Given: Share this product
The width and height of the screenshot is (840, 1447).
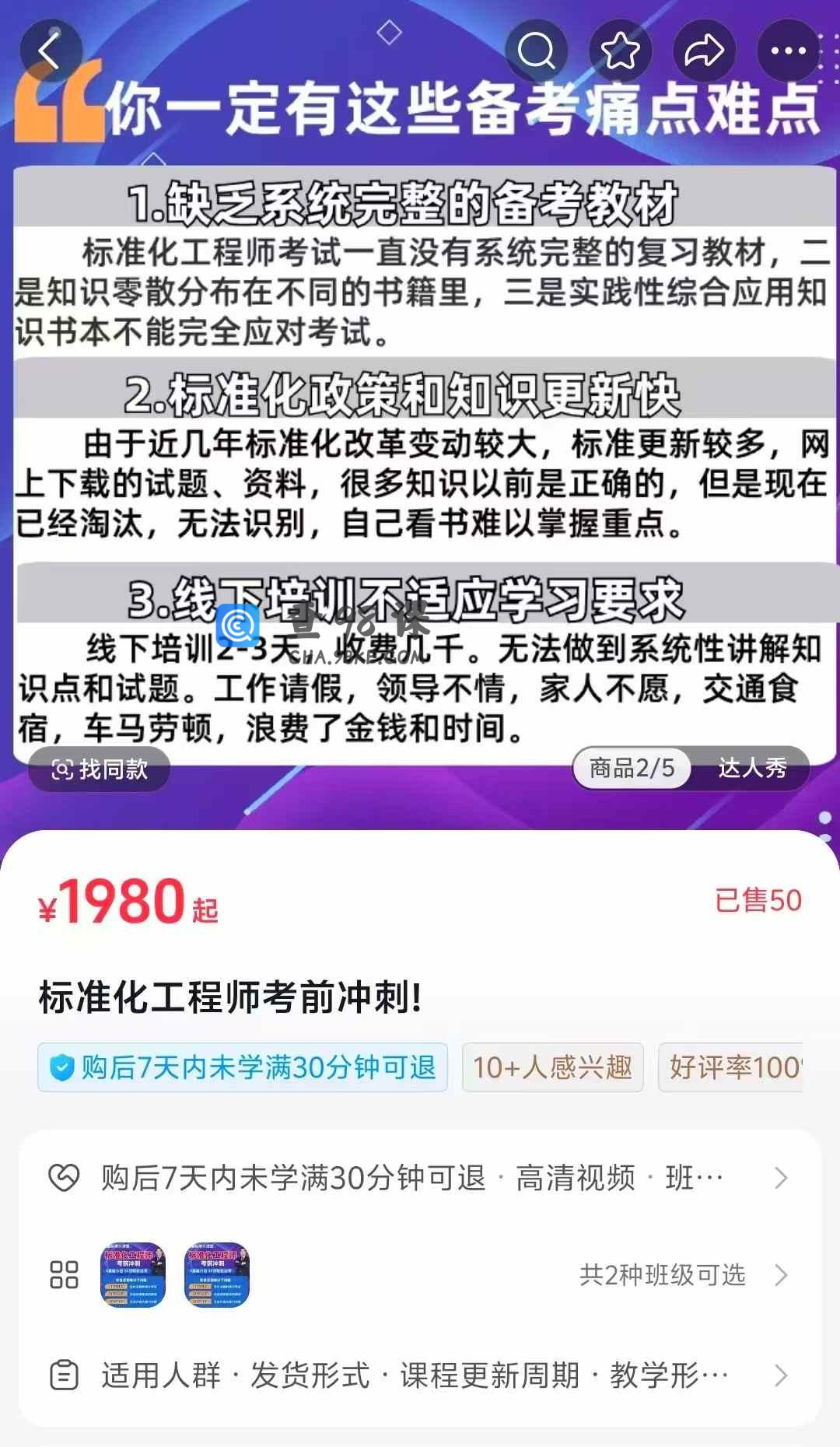Looking at the screenshot, I should click(x=704, y=51).
